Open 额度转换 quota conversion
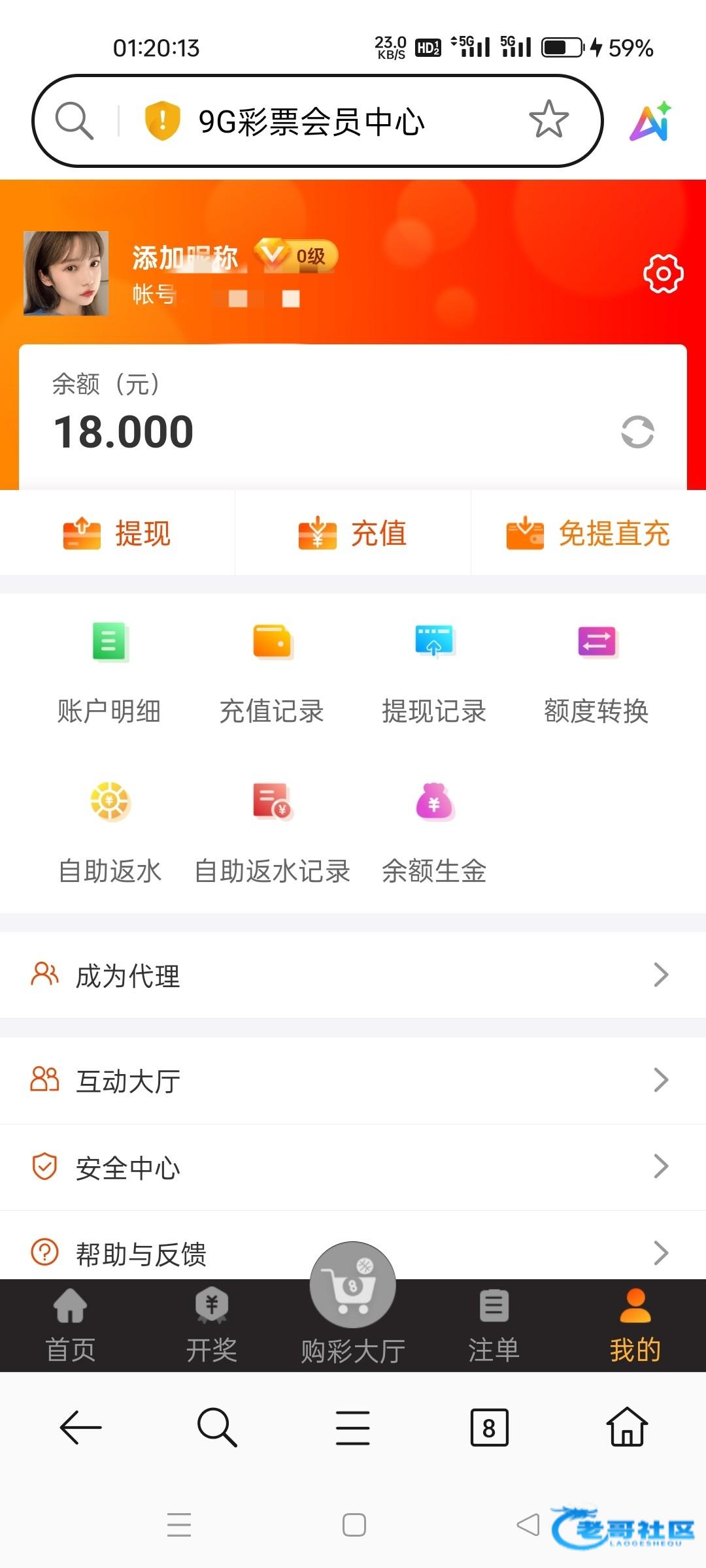706x1568 pixels. click(x=596, y=673)
